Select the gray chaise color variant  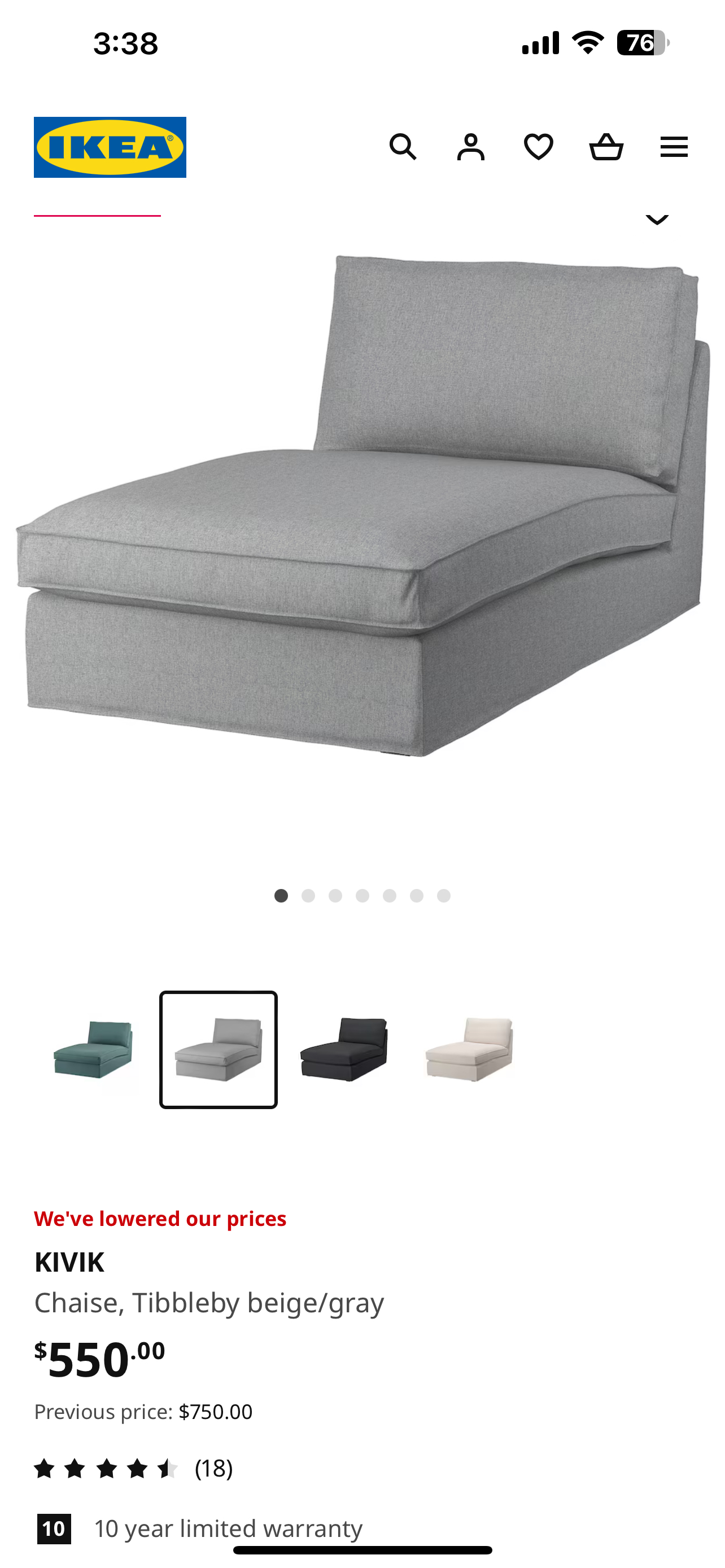point(219,1049)
